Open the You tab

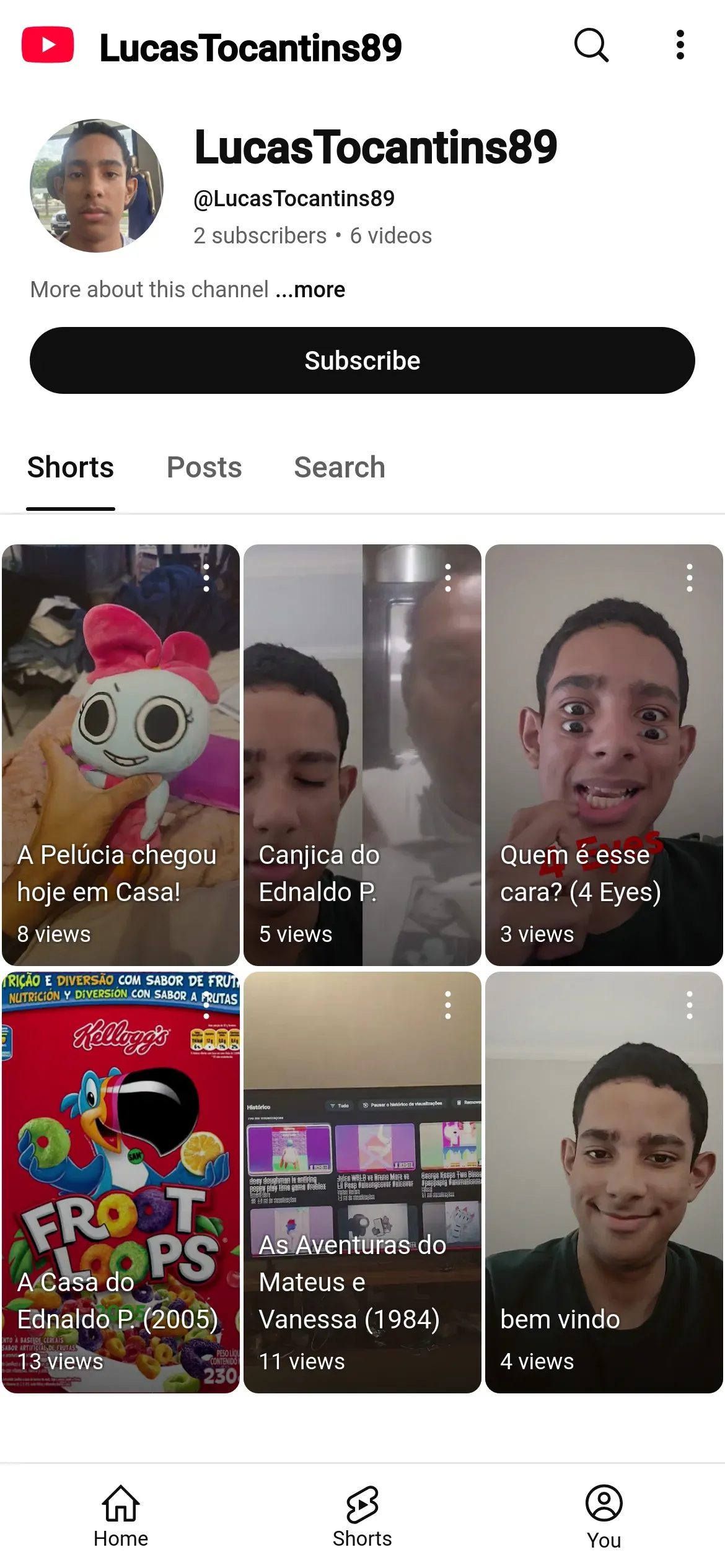click(x=604, y=1516)
